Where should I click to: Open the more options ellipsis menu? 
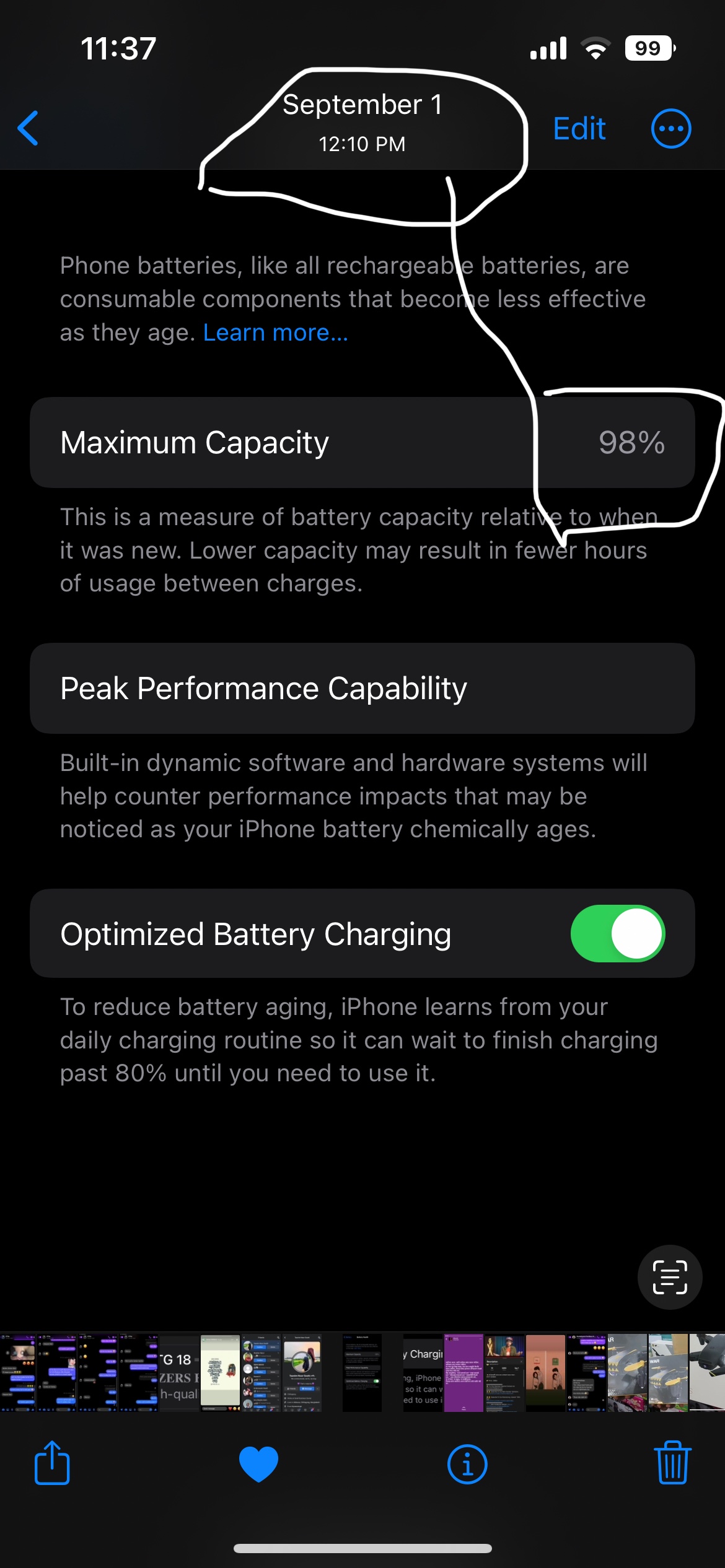pyautogui.click(x=670, y=129)
